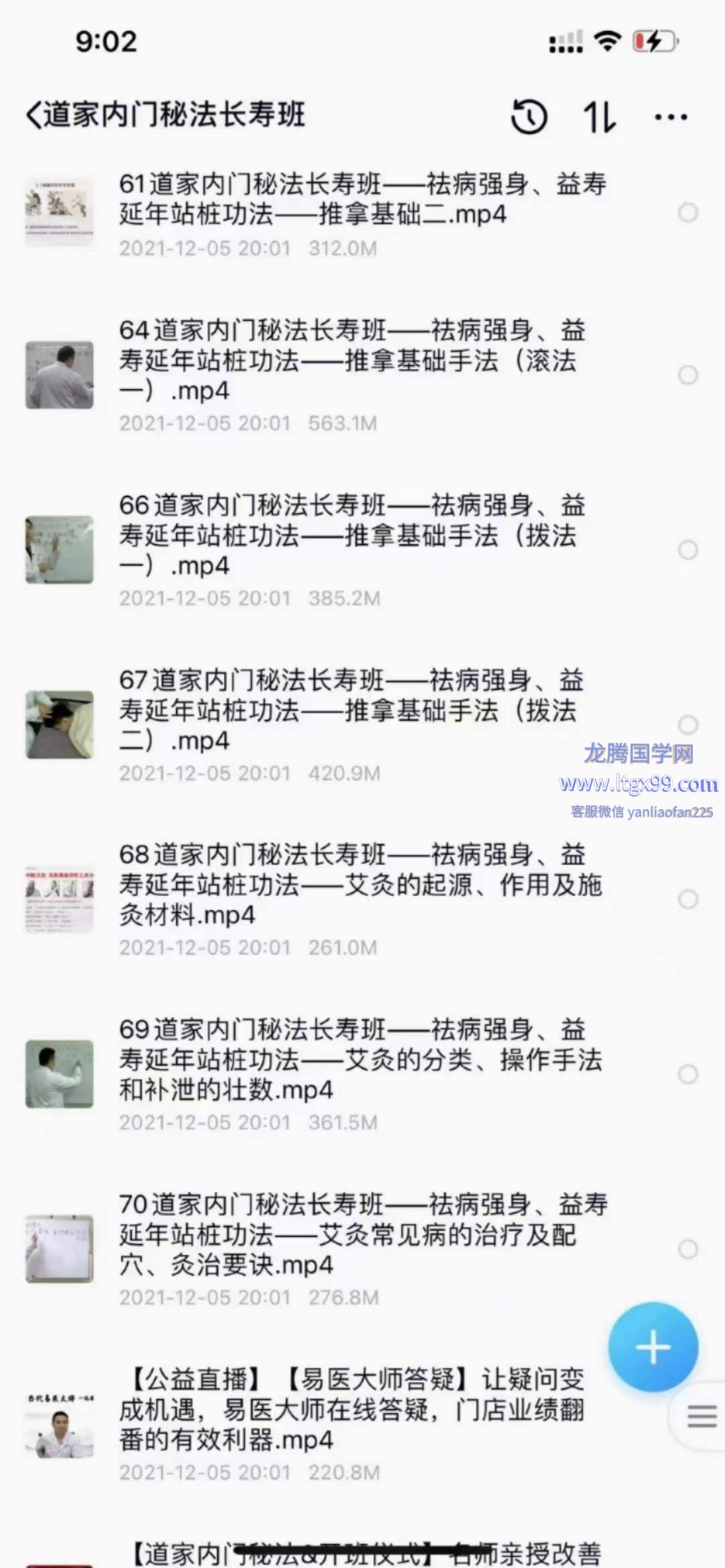This screenshot has width=725, height=1568.
Task: Open the recent history clock icon
Action: click(x=529, y=117)
